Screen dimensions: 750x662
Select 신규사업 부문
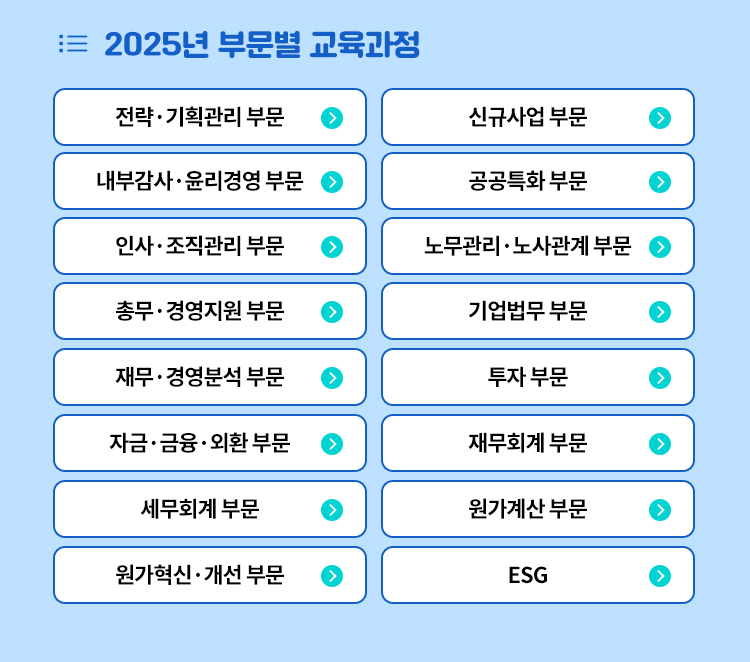point(538,118)
